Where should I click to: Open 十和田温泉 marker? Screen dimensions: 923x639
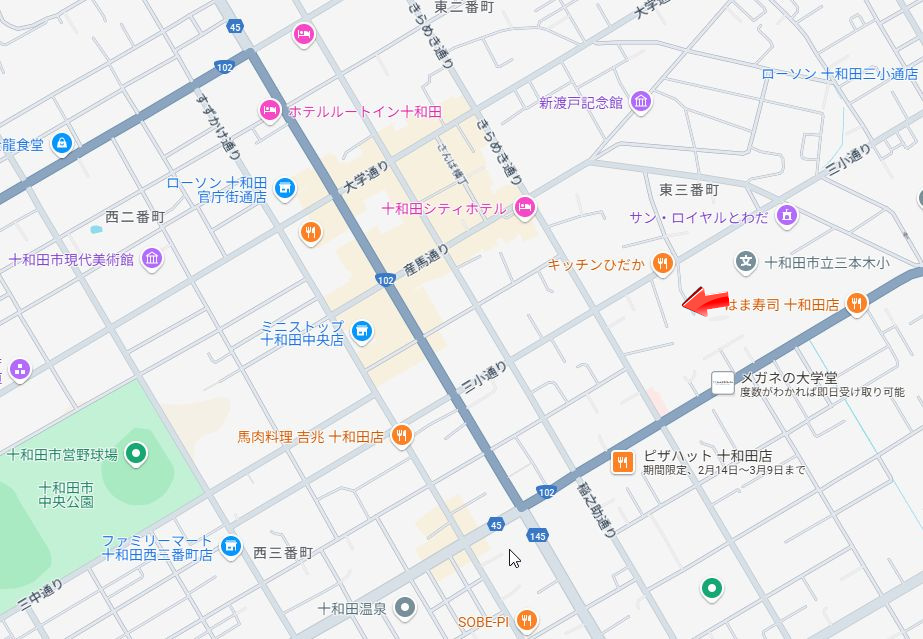click(404, 607)
